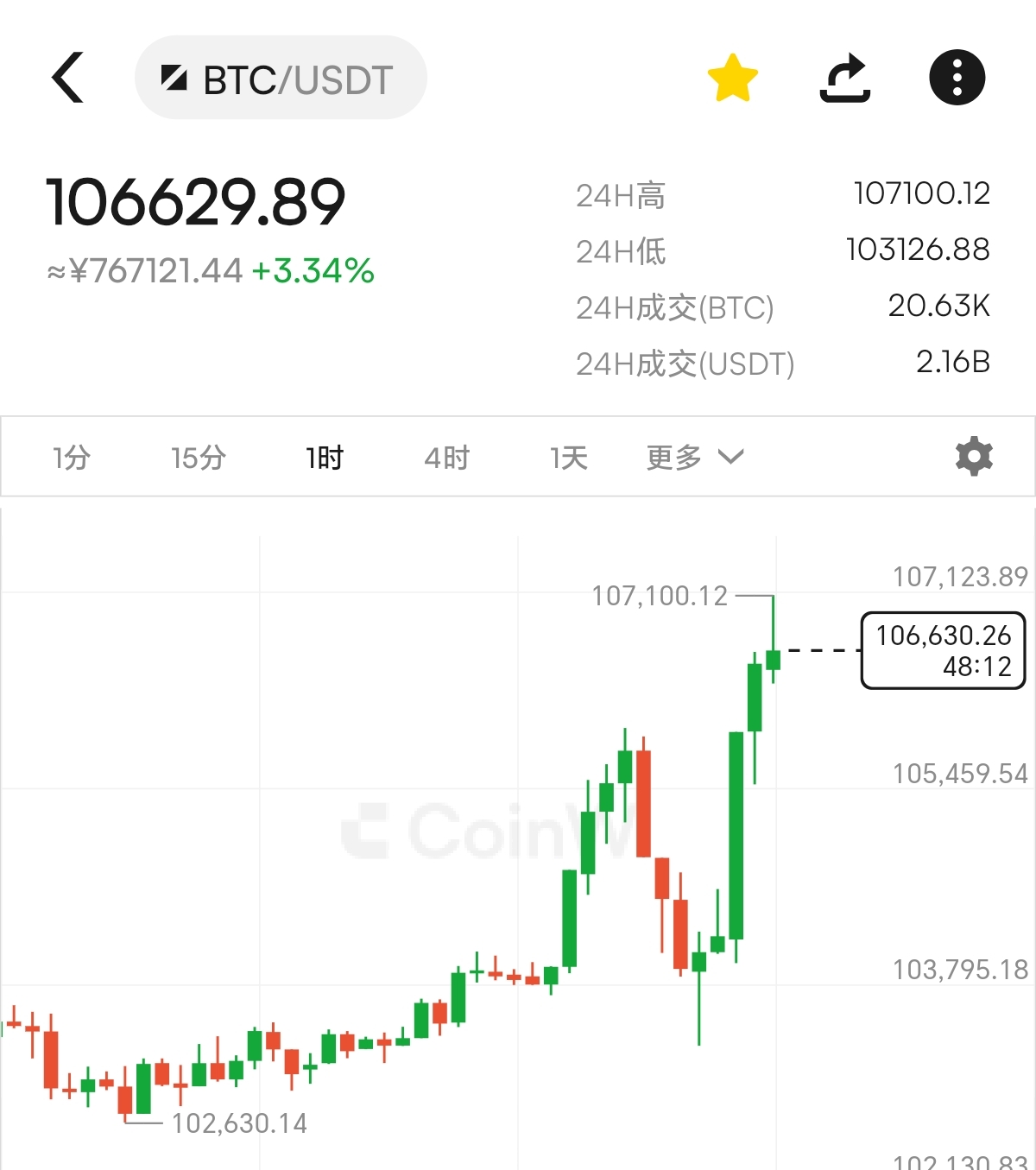
Task: Expand the 更多 intervals dropdown
Action: coord(694,457)
